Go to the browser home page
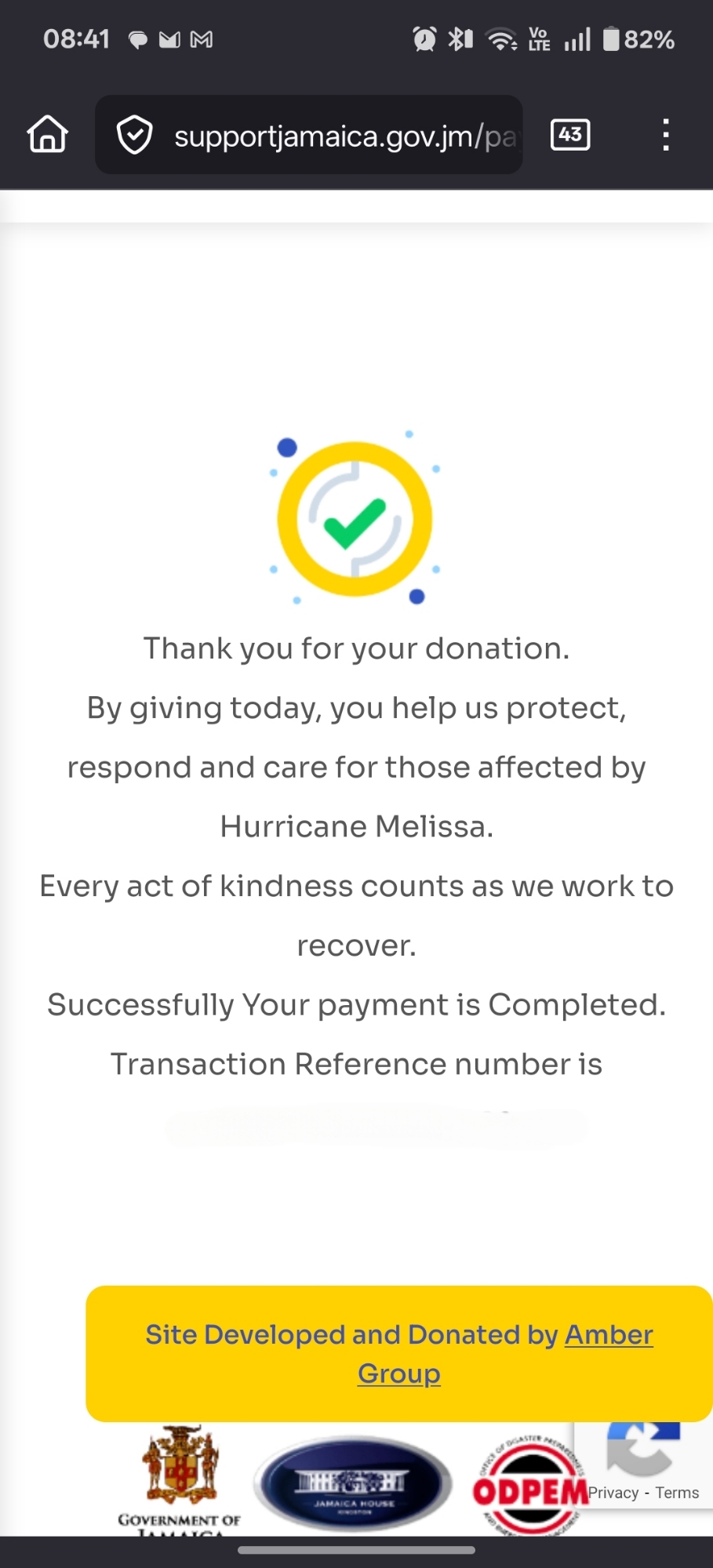The height and width of the screenshot is (1568, 713). click(x=48, y=134)
